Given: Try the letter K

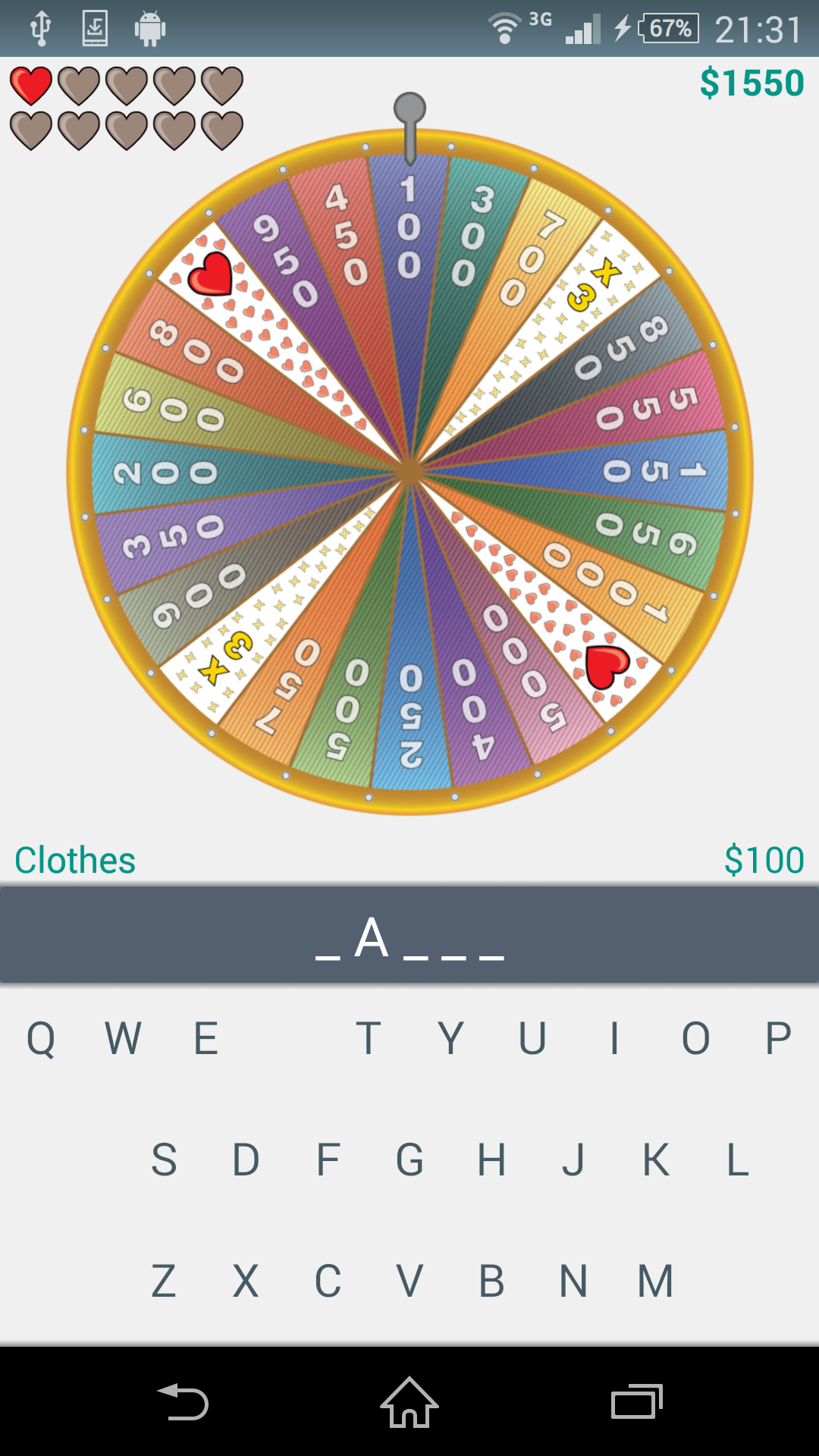Looking at the screenshot, I should pyautogui.click(x=655, y=1159).
